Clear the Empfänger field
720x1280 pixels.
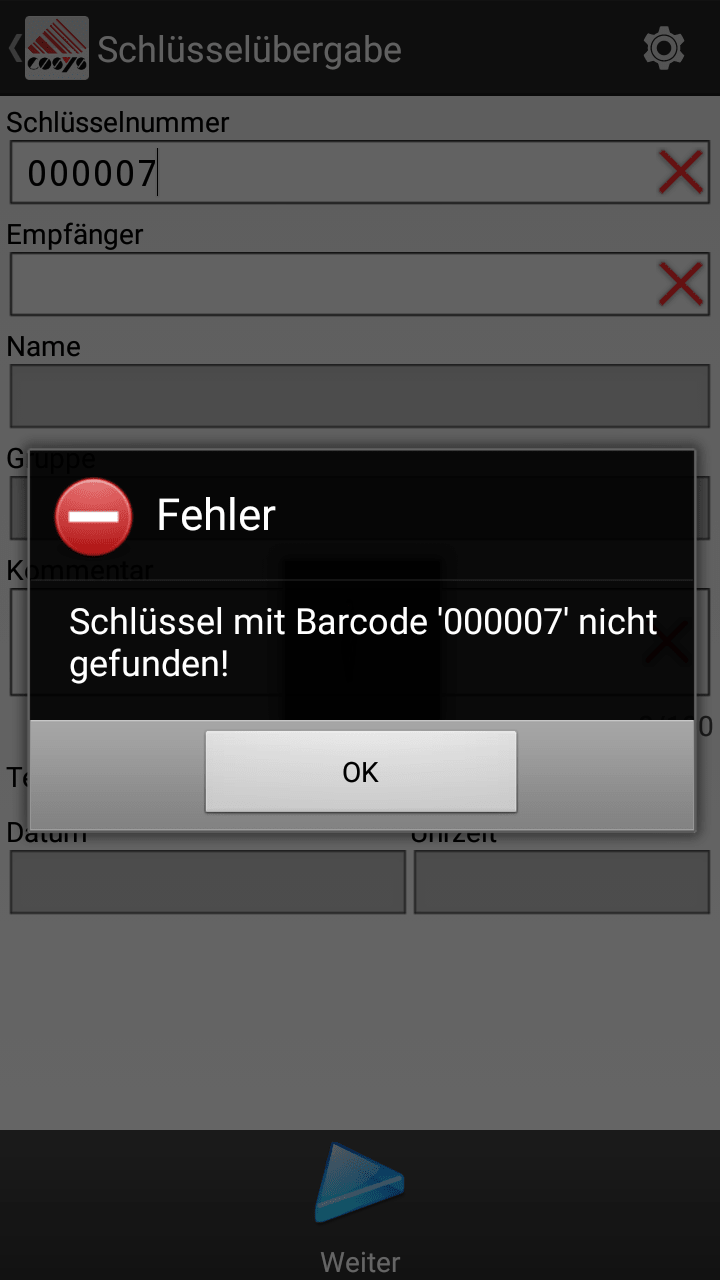click(x=680, y=285)
